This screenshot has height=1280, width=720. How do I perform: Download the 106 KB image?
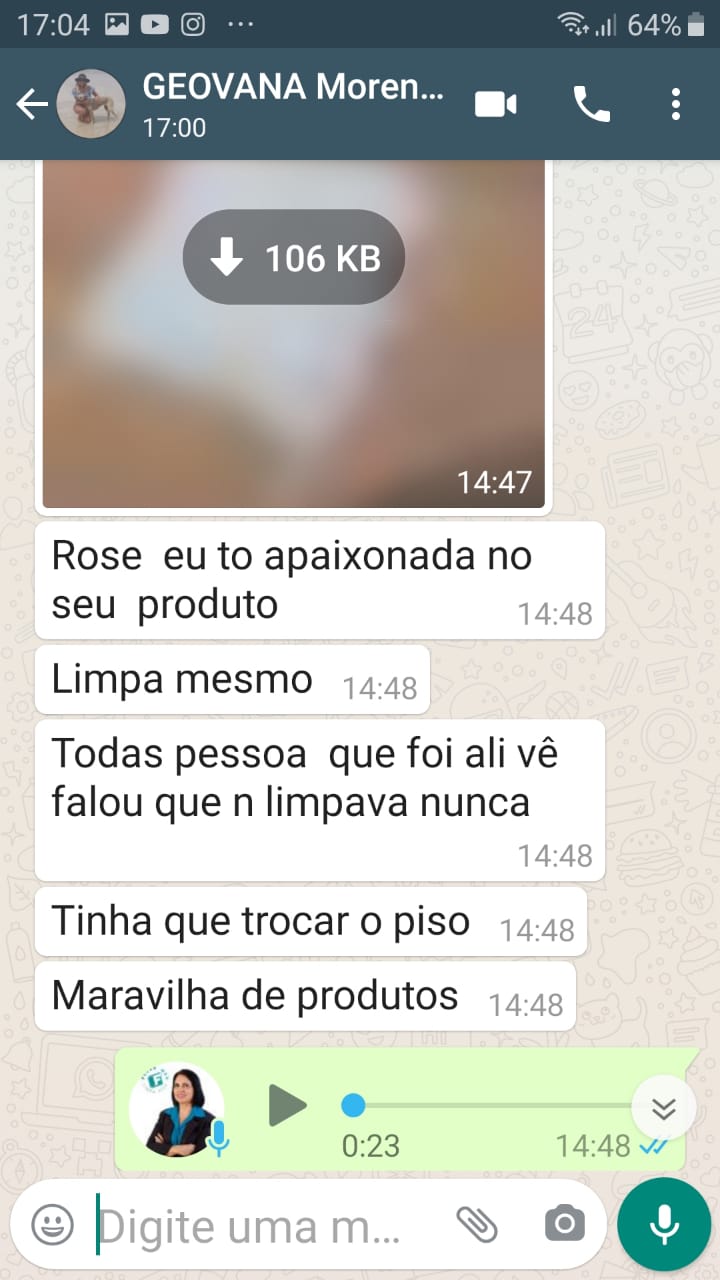294,258
